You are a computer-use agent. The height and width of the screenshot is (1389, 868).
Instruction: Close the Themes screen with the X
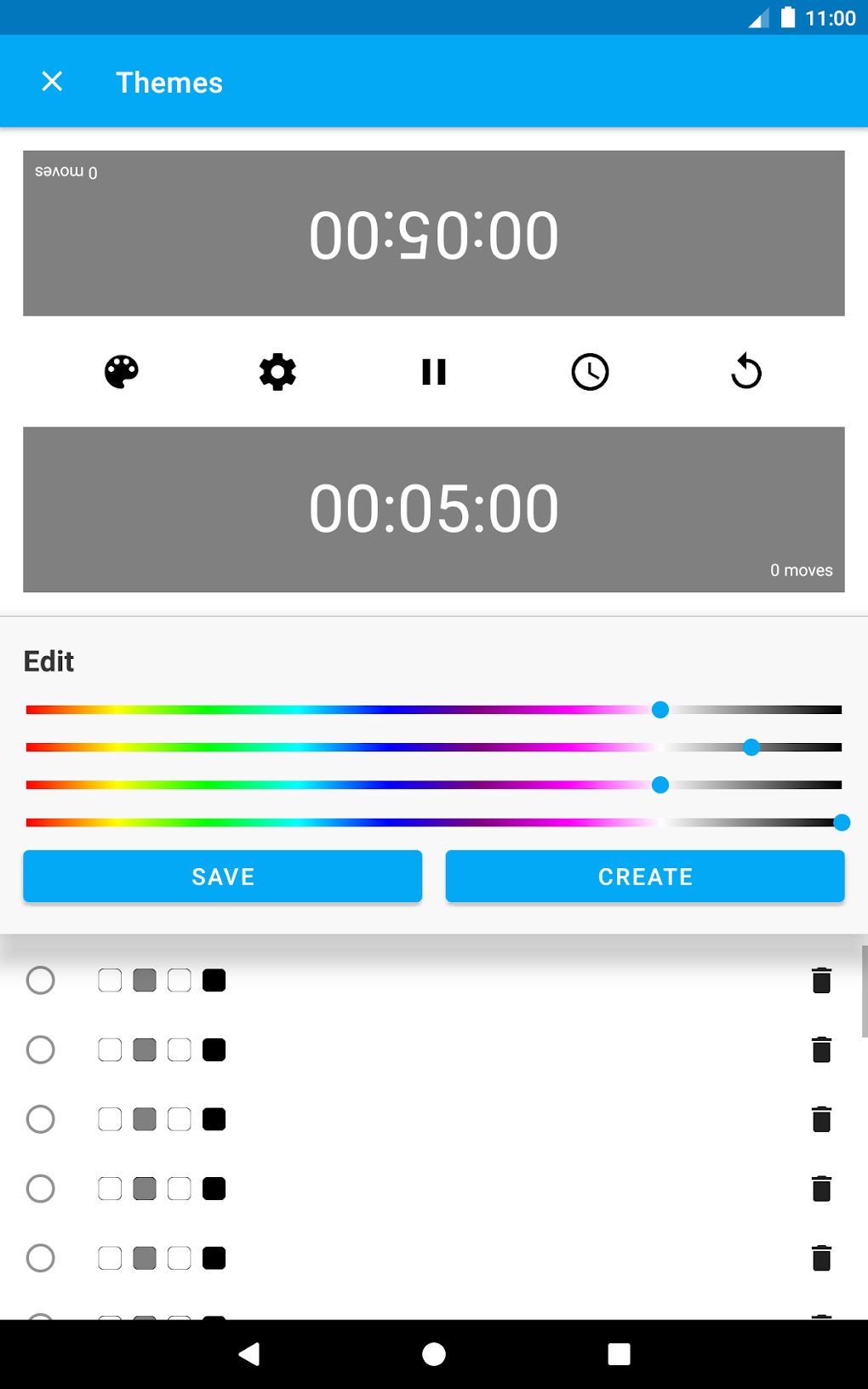[52, 81]
